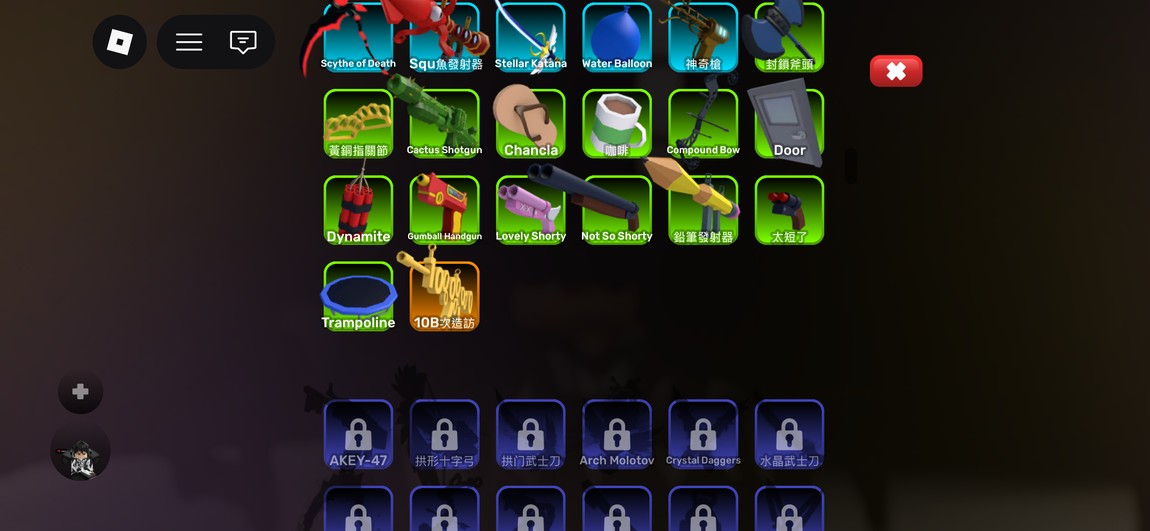Select the orange 10B item tile
The height and width of the screenshot is (531, 1150).
tap(444, 296)
